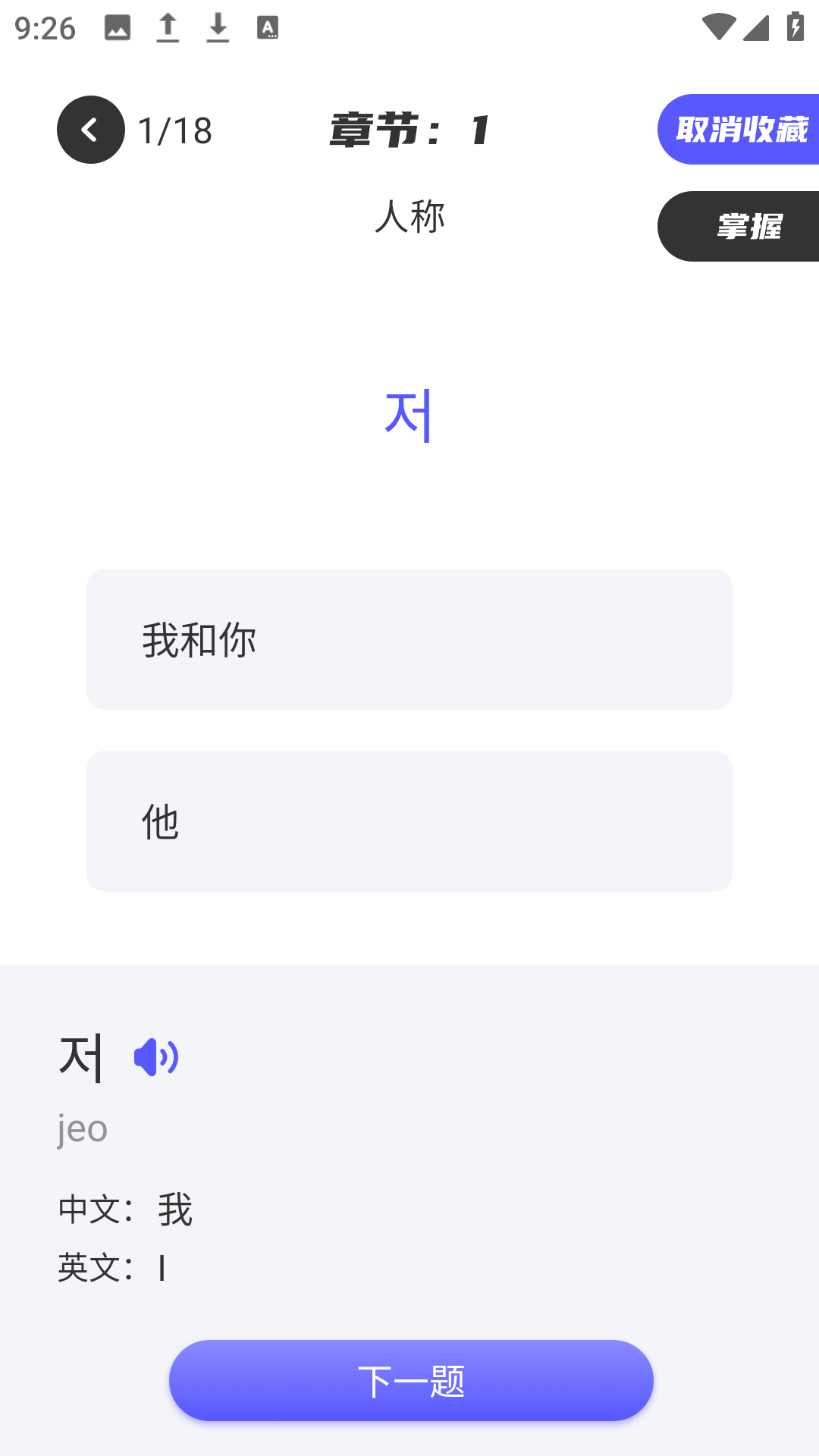819x1456 pixels.
Task: Tap 下一题 to go to next question
Action: click(409, 1380)
